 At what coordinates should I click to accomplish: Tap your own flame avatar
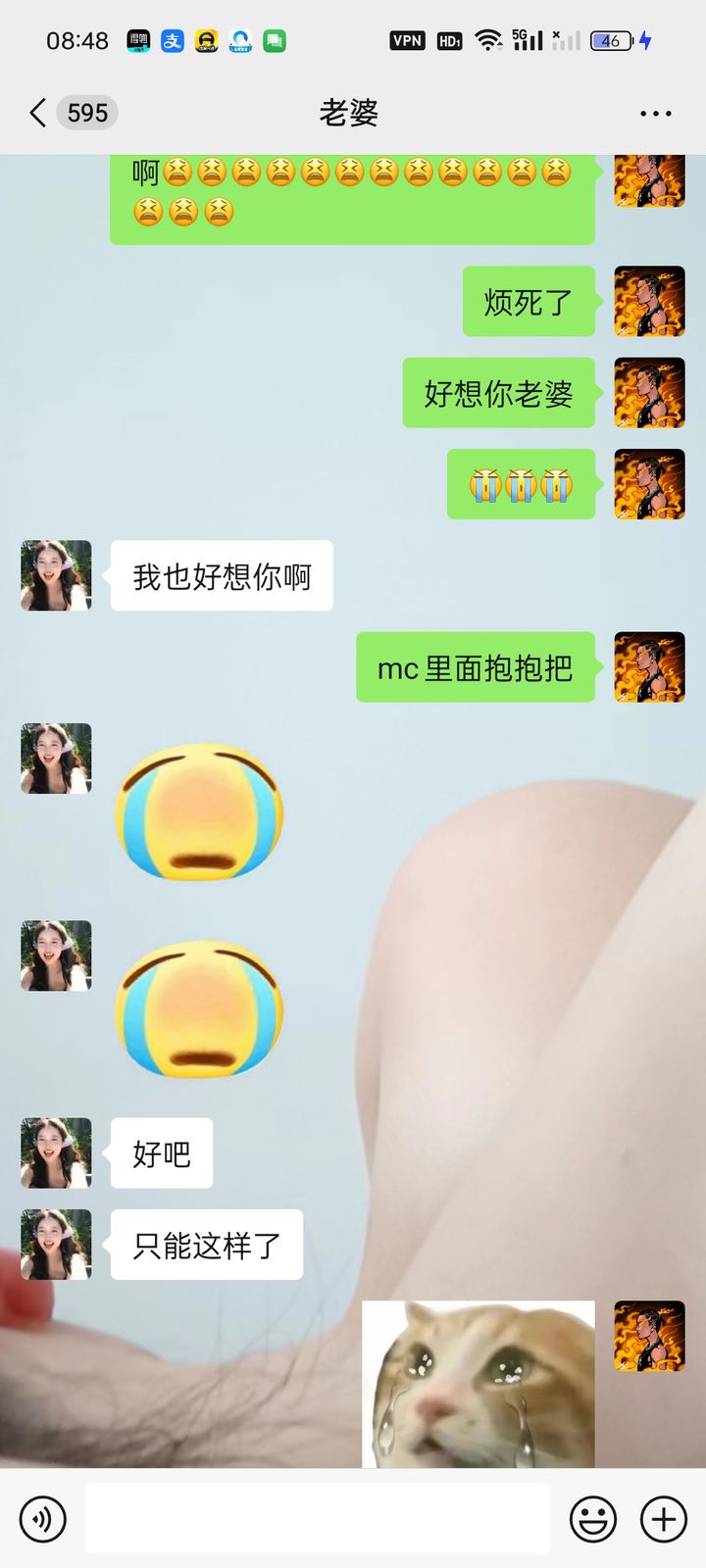649,666
